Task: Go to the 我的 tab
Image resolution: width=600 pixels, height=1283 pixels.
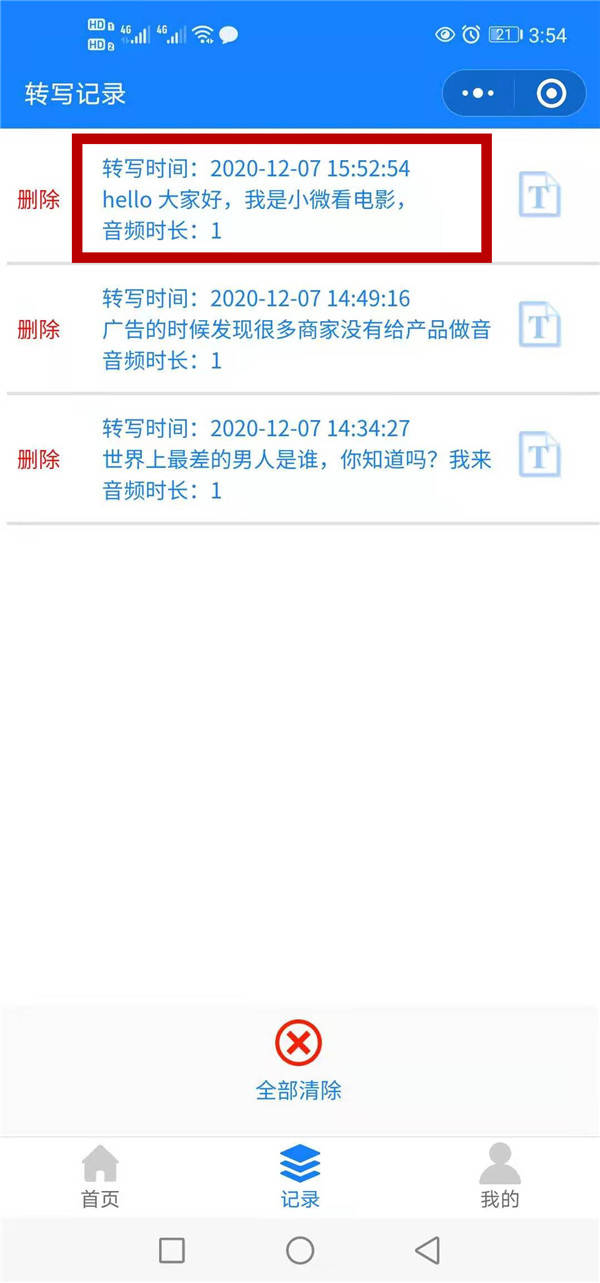Action: pos(500,1177)
